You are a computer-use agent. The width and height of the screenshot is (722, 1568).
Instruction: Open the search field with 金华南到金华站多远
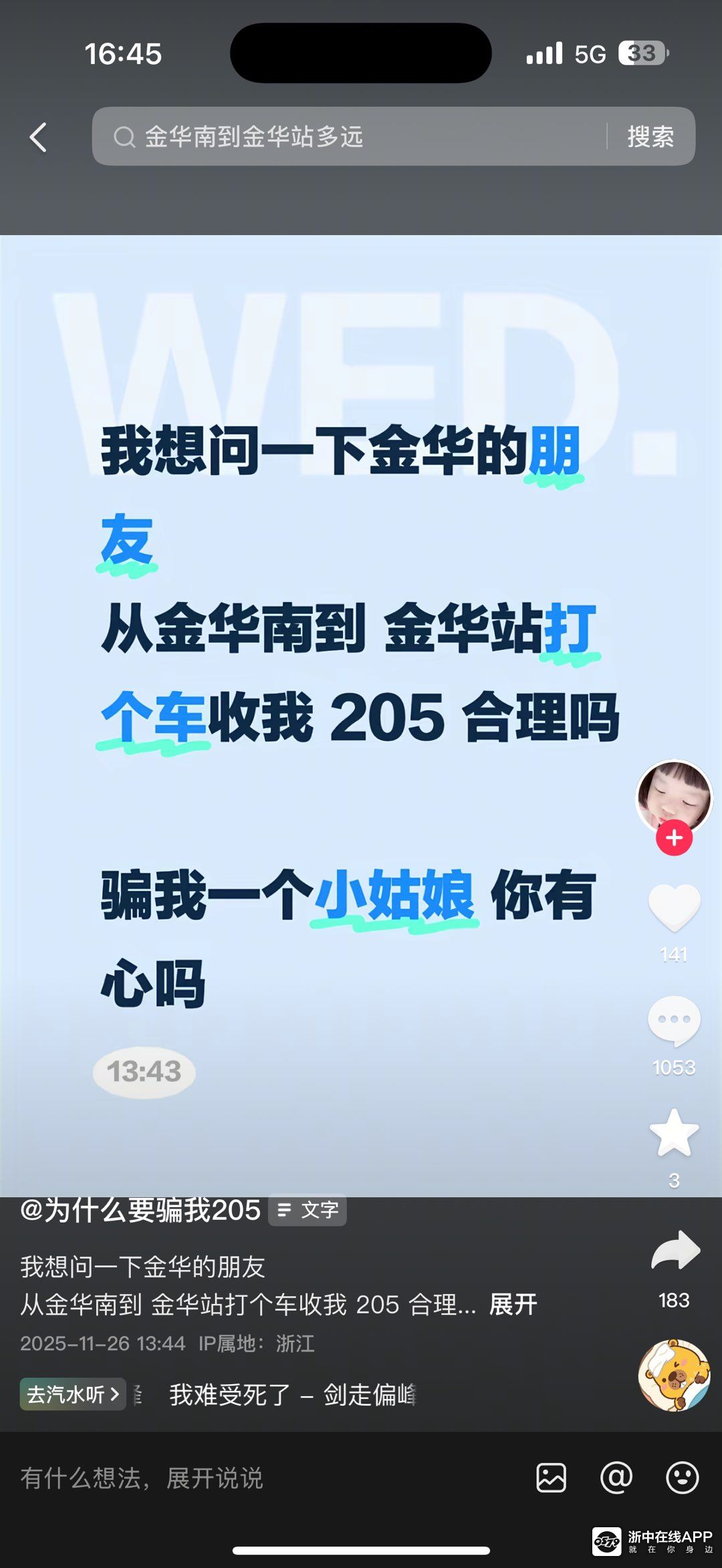click(348, 137)
